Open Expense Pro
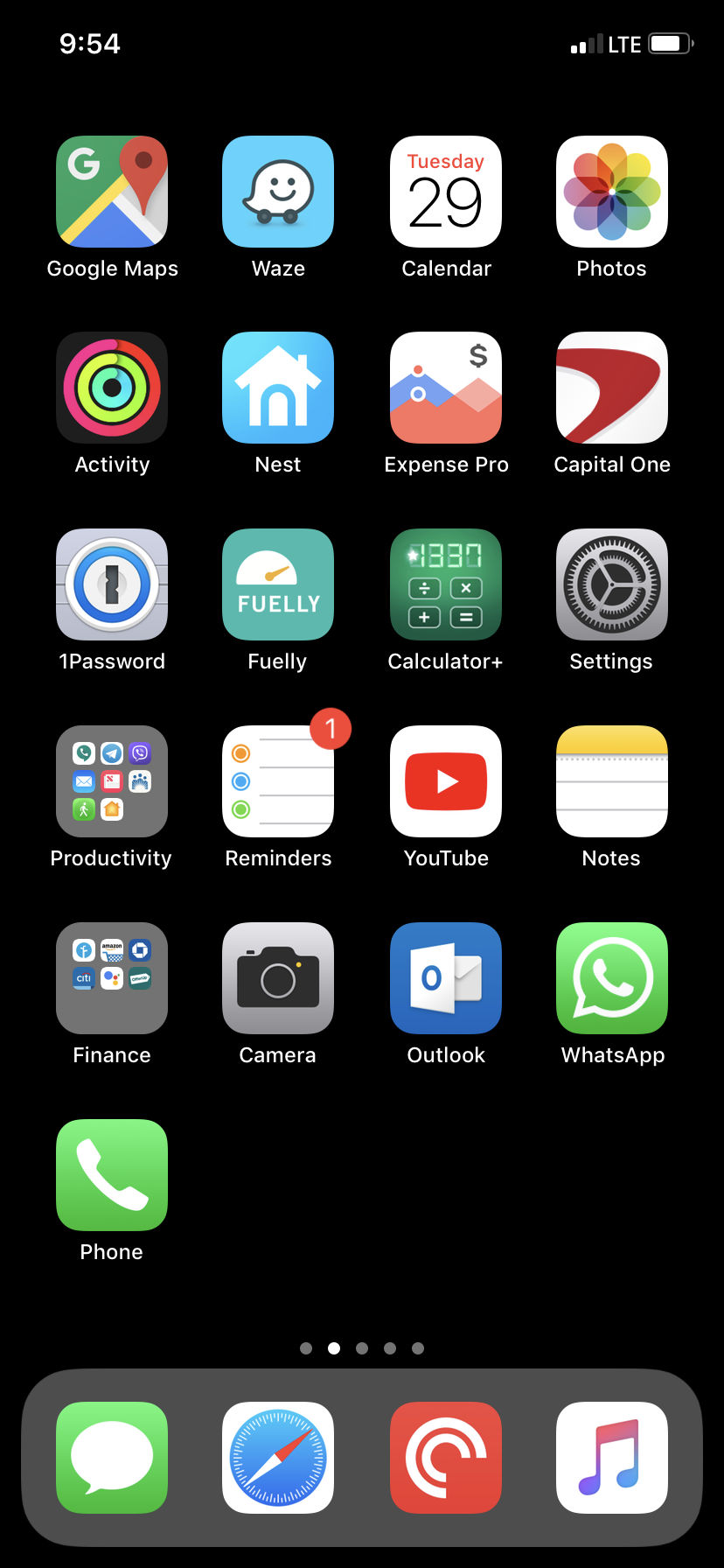 pyautogui.click(x=446, y=388)
